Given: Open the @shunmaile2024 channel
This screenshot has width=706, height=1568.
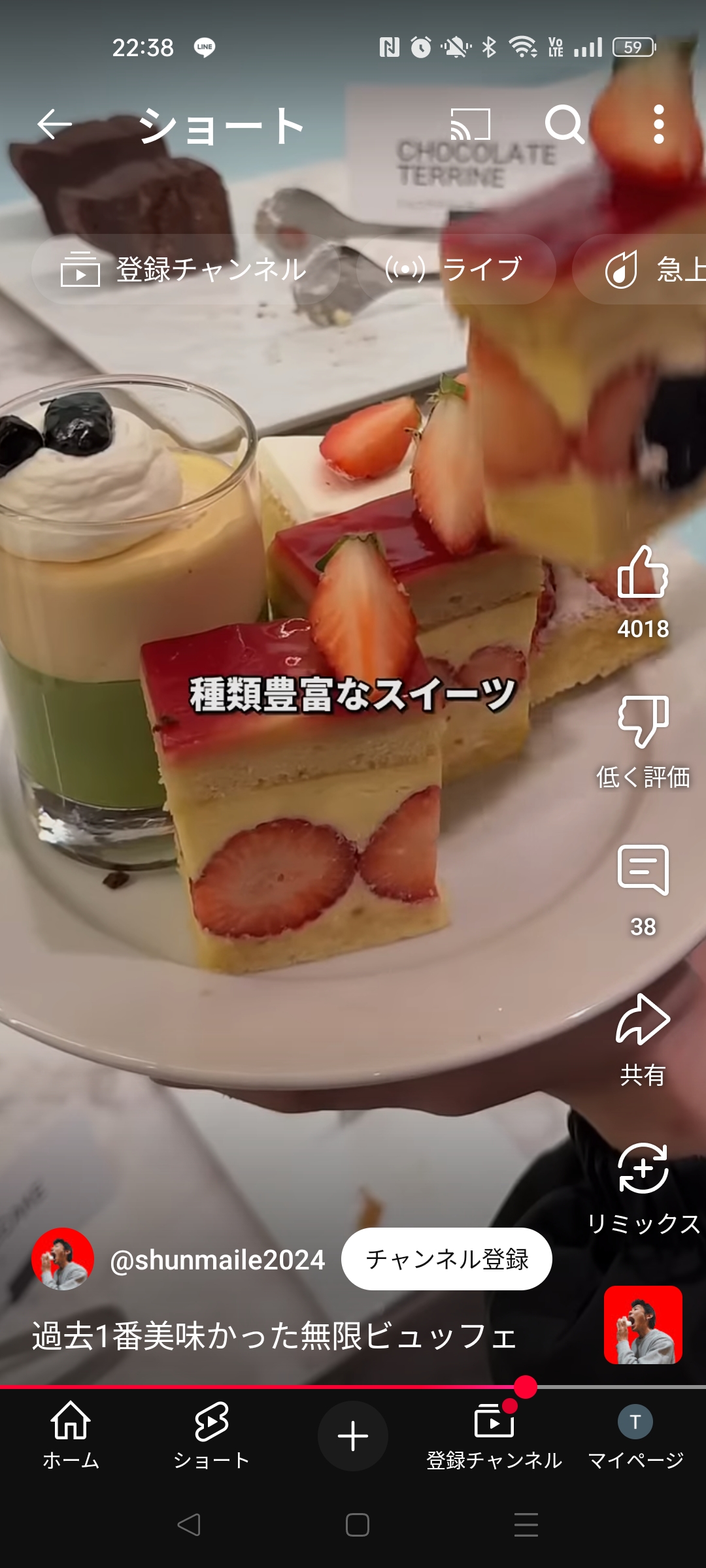Looking at the screenshot, I should pyautogui.click(x=218, y=1260).
